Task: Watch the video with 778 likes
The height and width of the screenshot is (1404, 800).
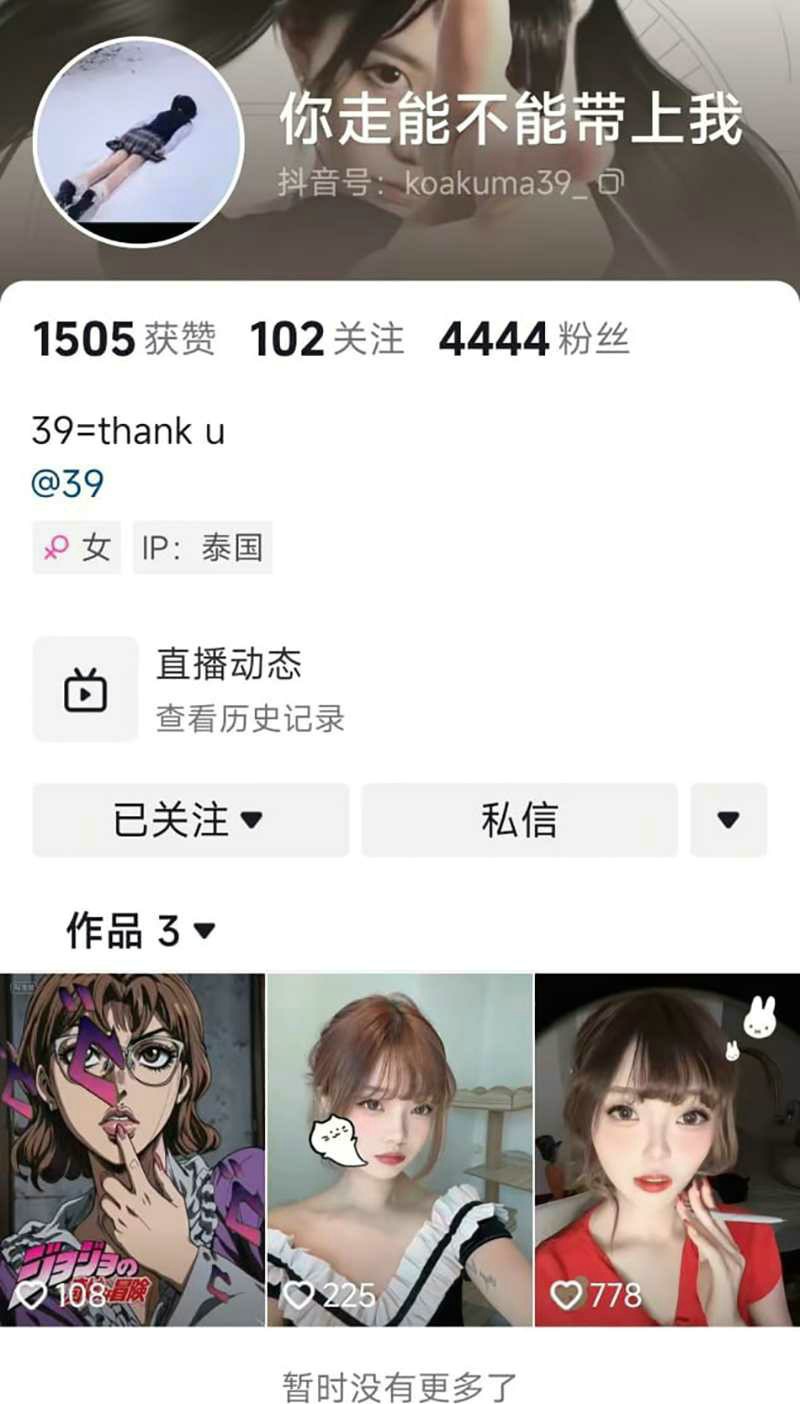Action: 667,1150
